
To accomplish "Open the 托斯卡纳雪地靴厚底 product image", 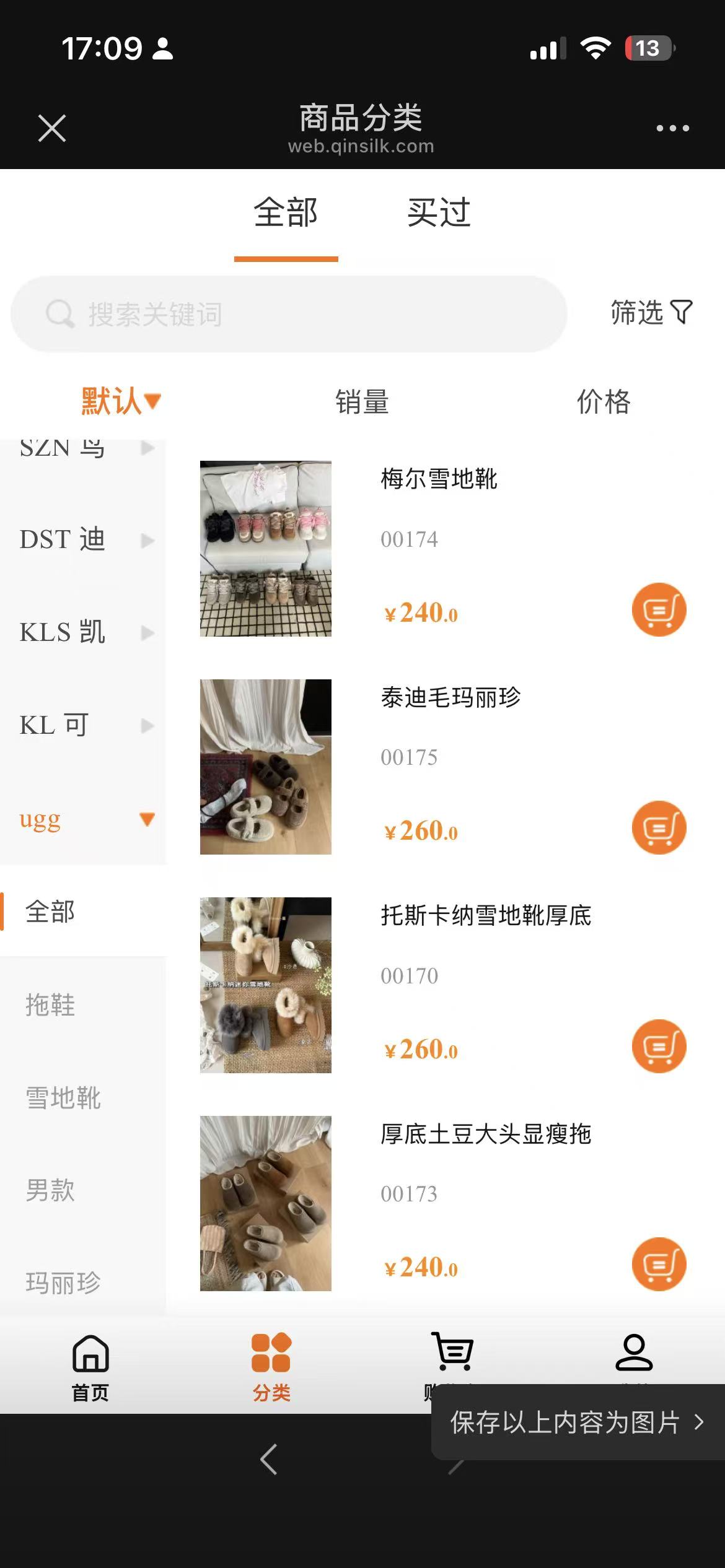I will click(265, 985).
